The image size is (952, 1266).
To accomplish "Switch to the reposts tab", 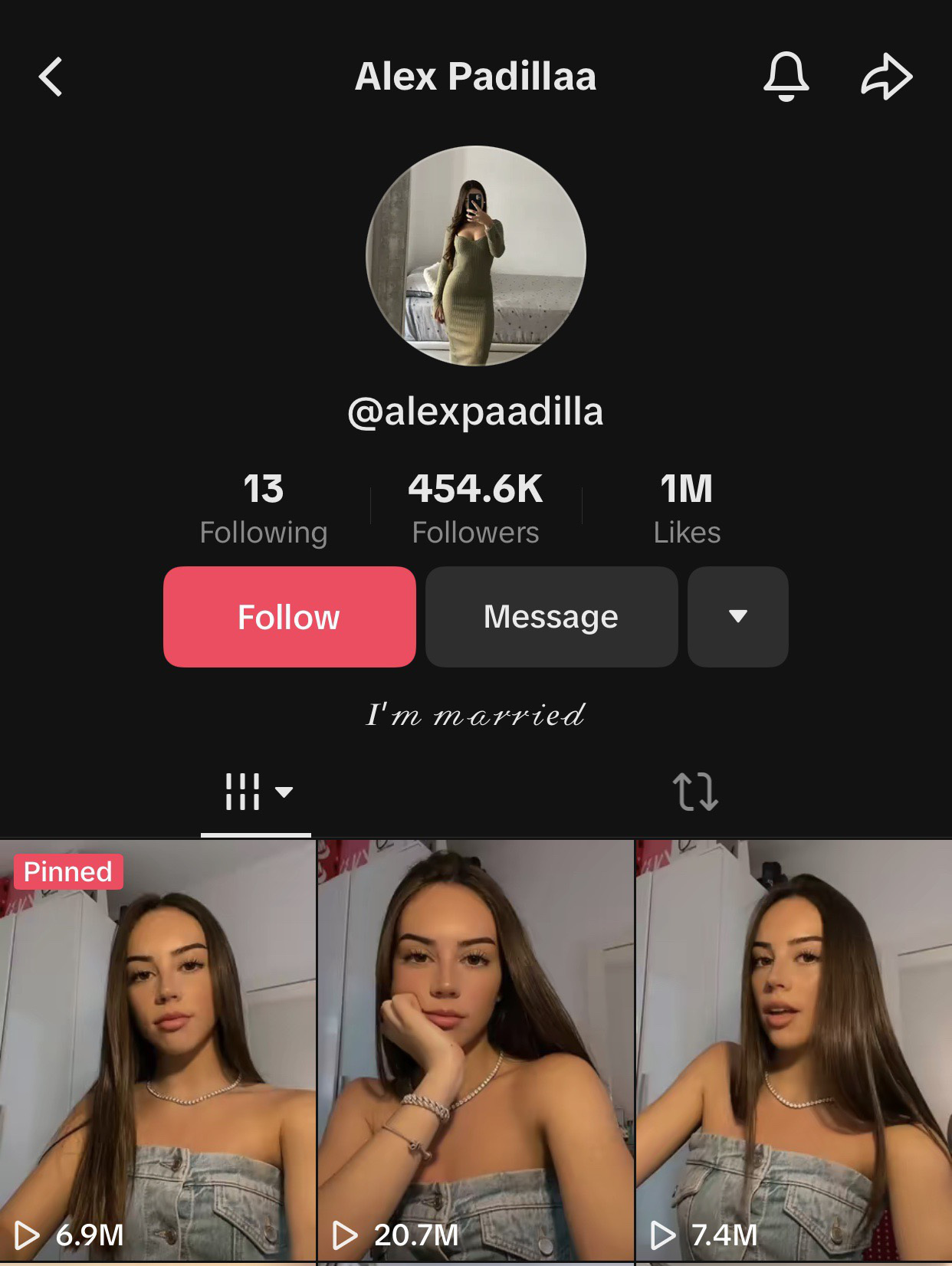I will coord(695,792).
